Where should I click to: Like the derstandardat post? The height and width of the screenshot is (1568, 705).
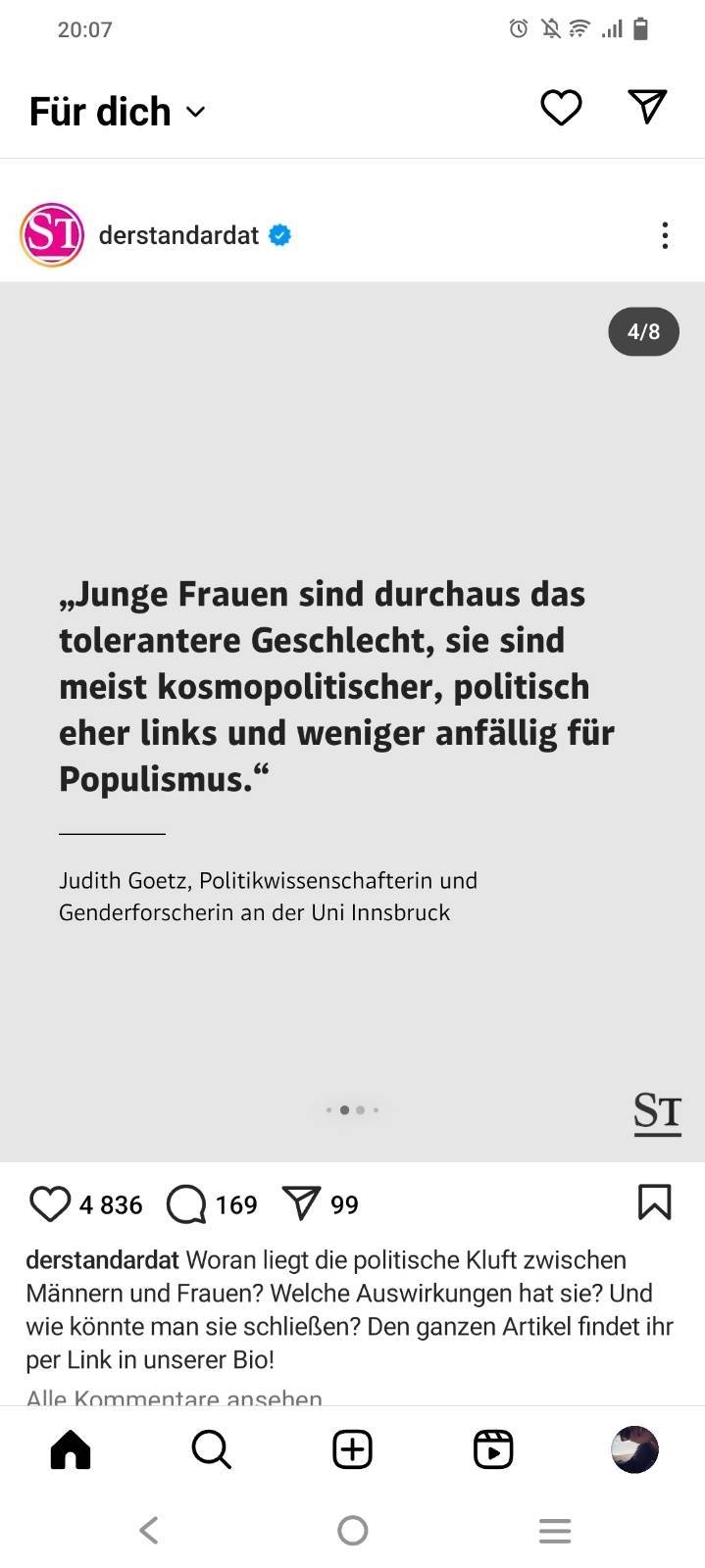50,1203
